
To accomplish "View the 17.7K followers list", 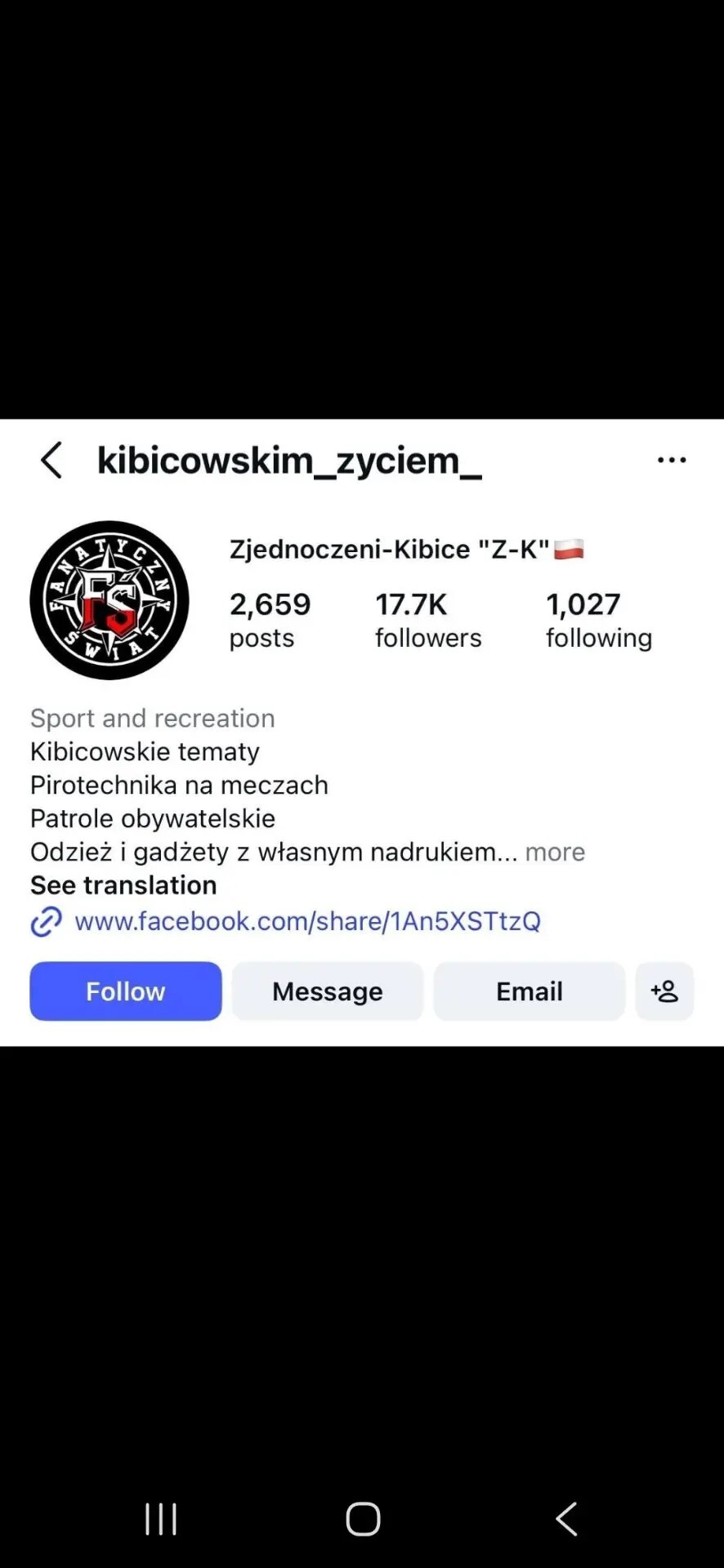I will tap(428, 620).
